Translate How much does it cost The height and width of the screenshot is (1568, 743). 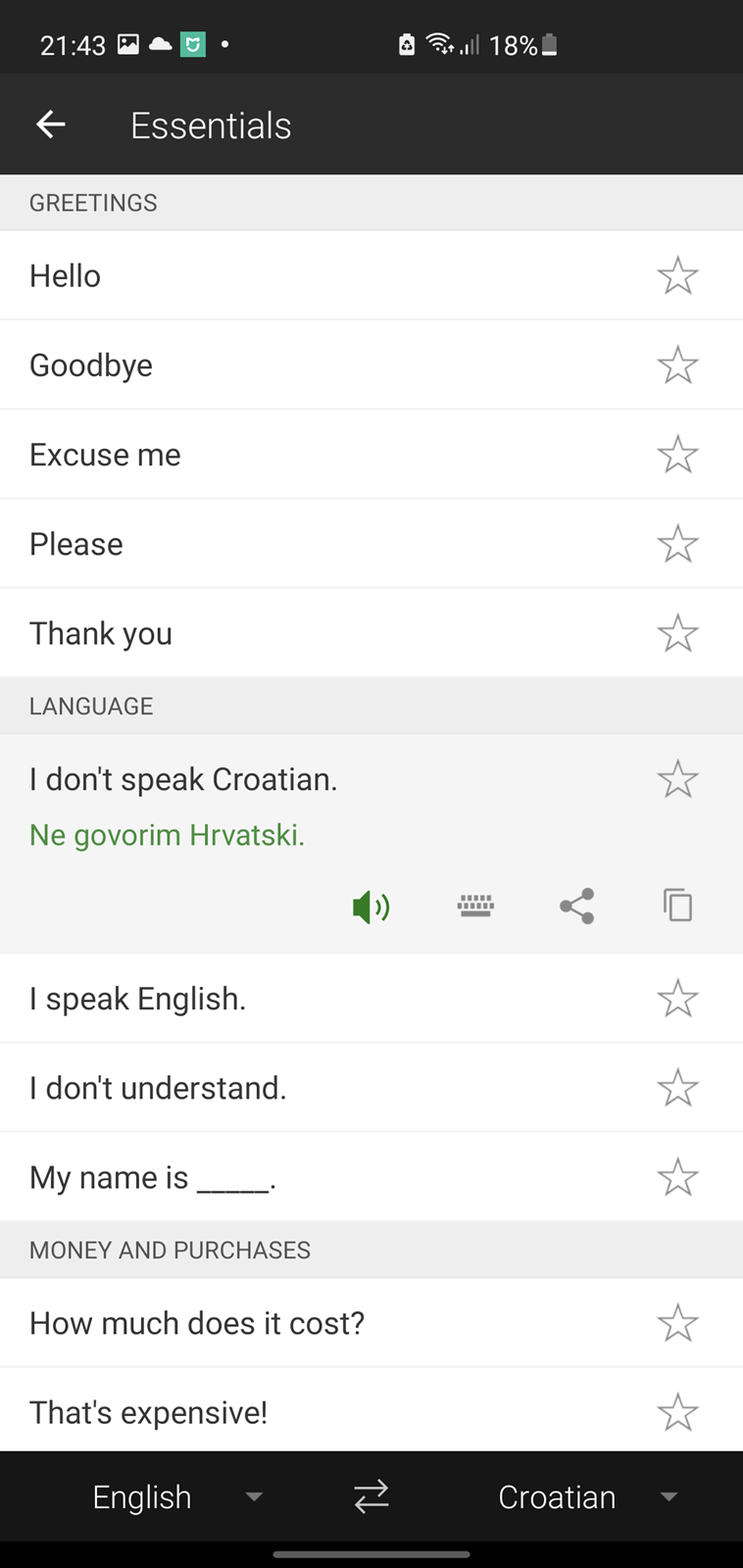[x=371, y=1323]
